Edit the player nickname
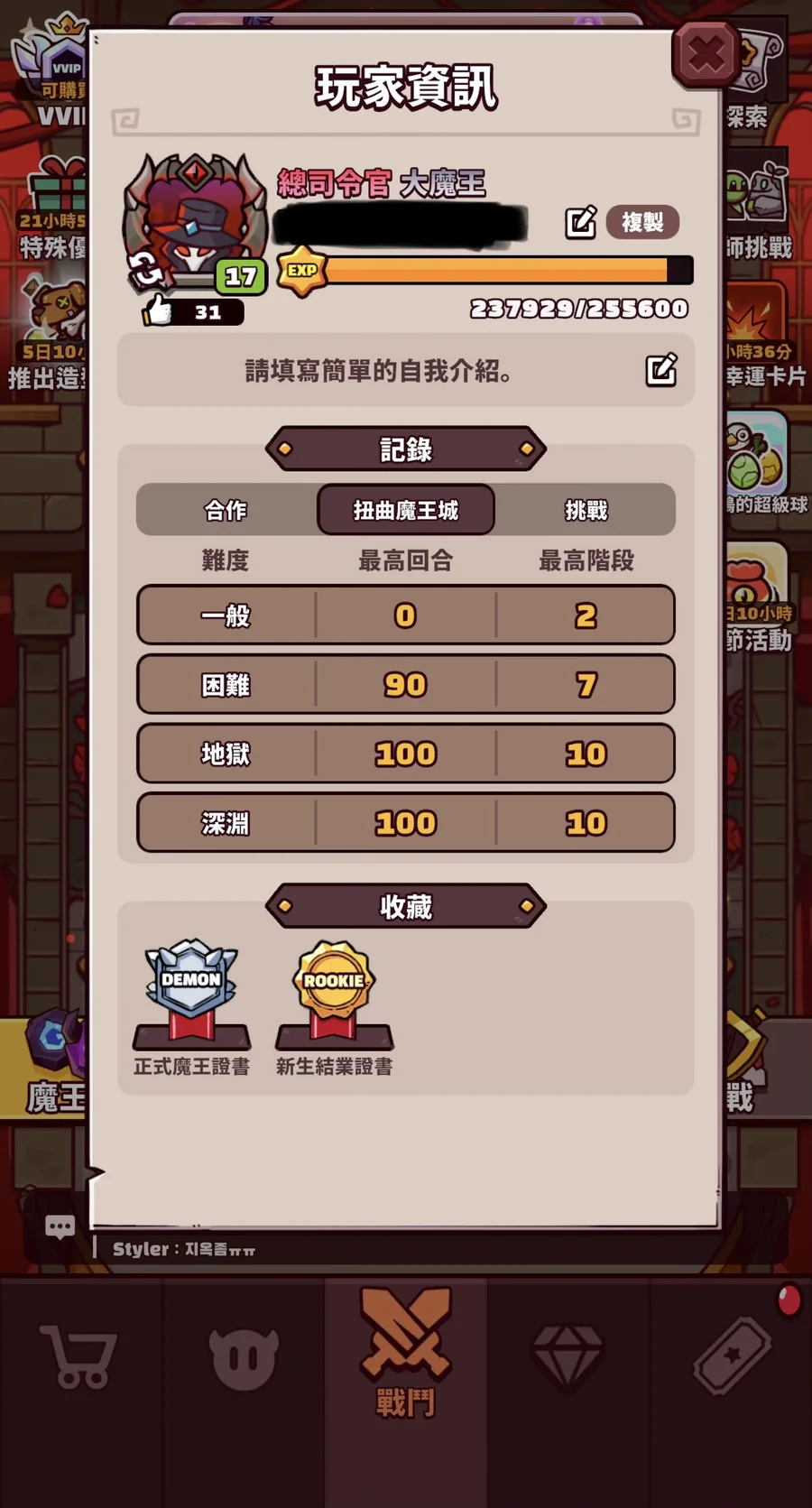Screen dimensions: 812x1508 580,222
